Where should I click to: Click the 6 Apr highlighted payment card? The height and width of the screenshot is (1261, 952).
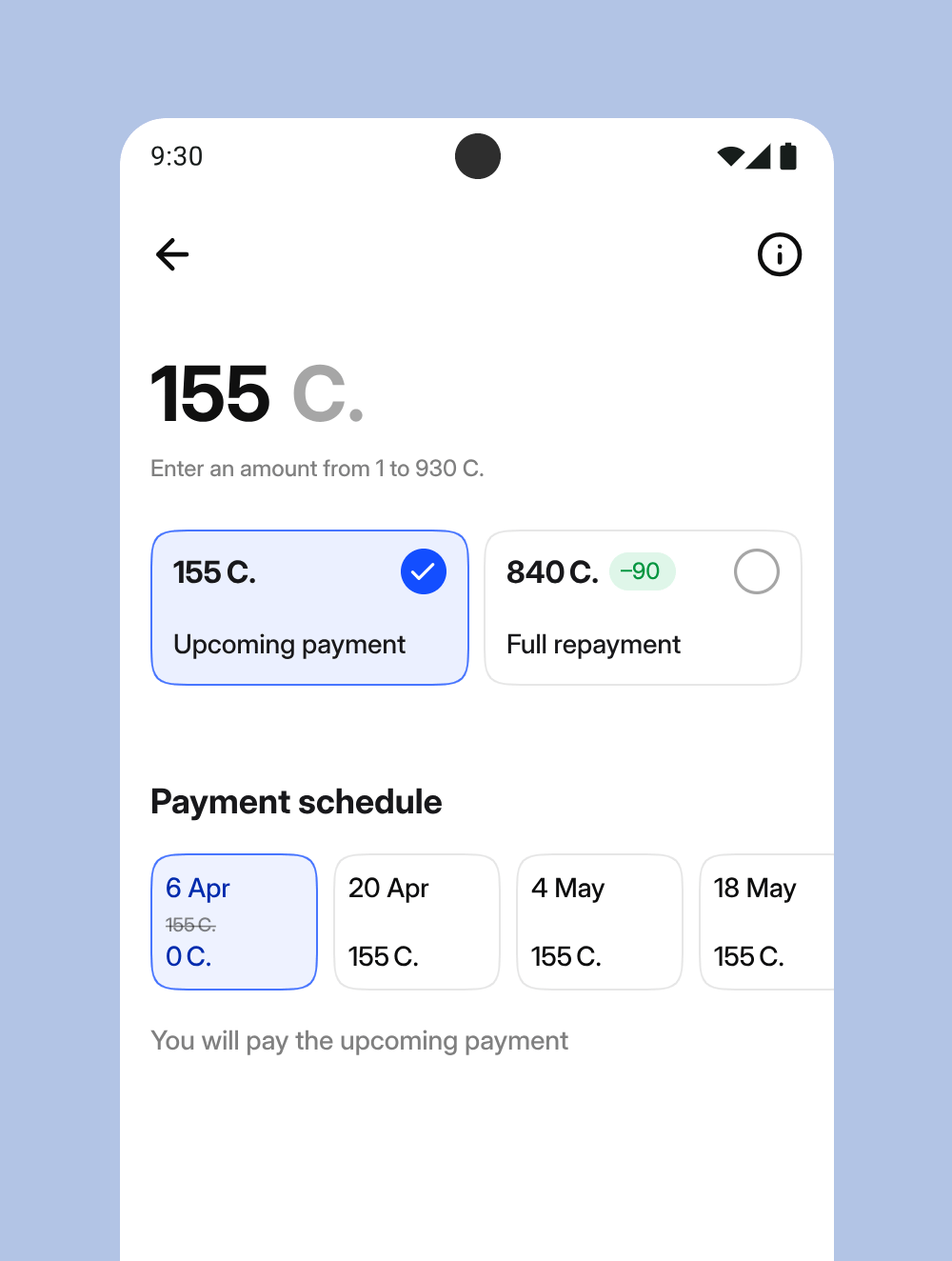(x=233, y=921)
